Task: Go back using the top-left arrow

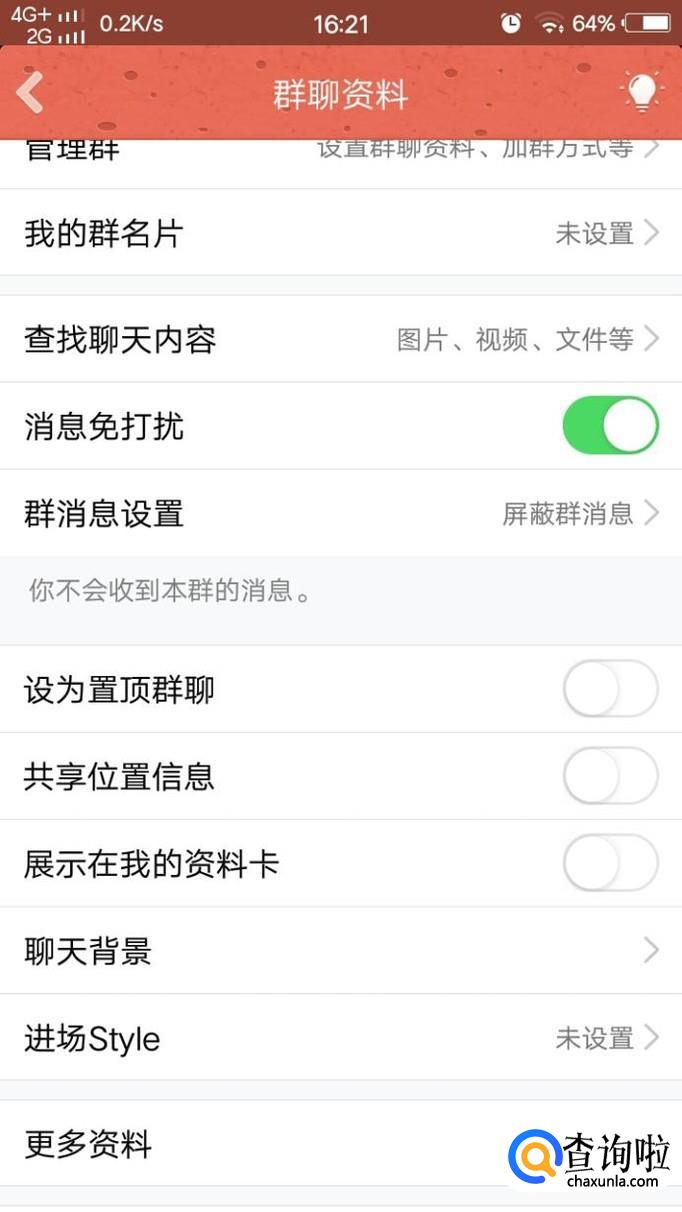Action: [30, 94]
